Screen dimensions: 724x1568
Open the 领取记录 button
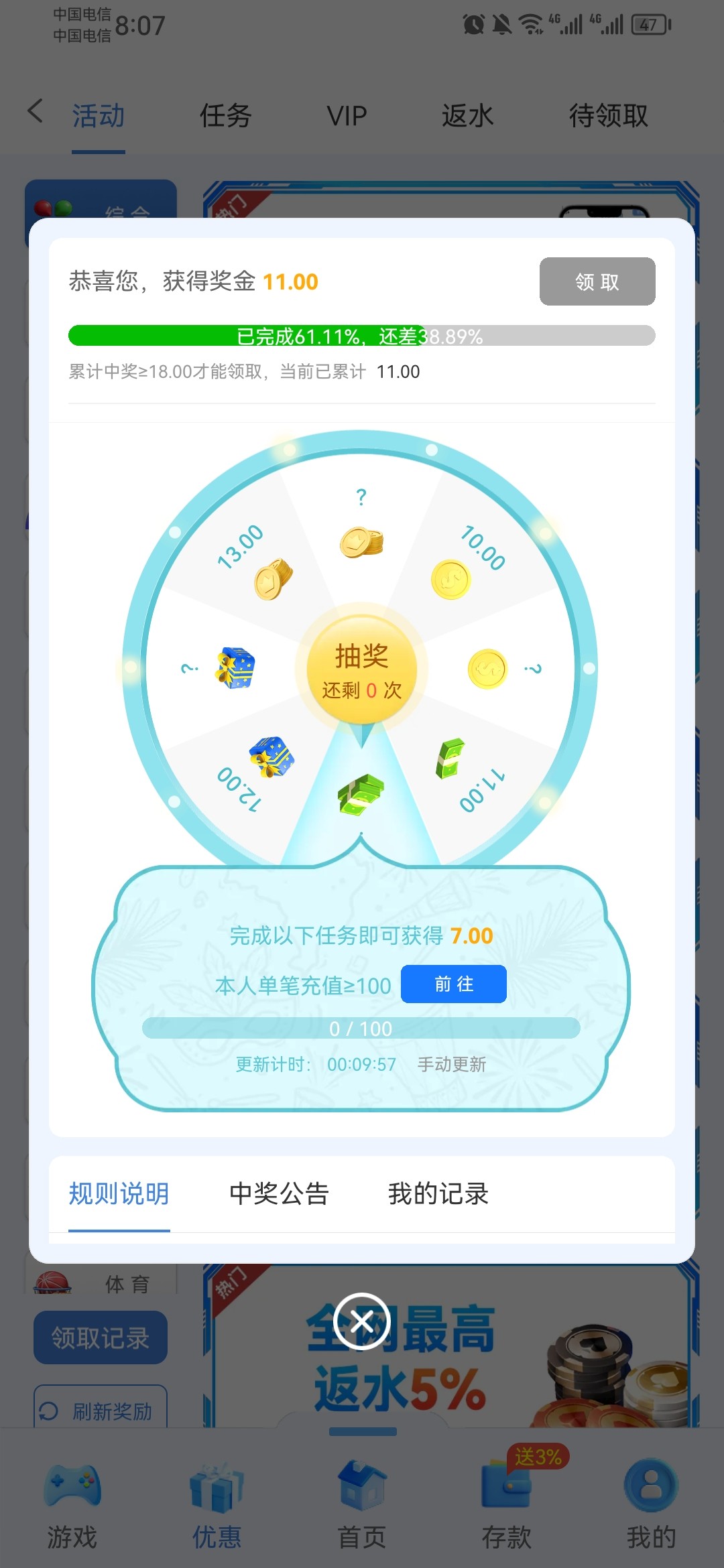click(101, 1337)
